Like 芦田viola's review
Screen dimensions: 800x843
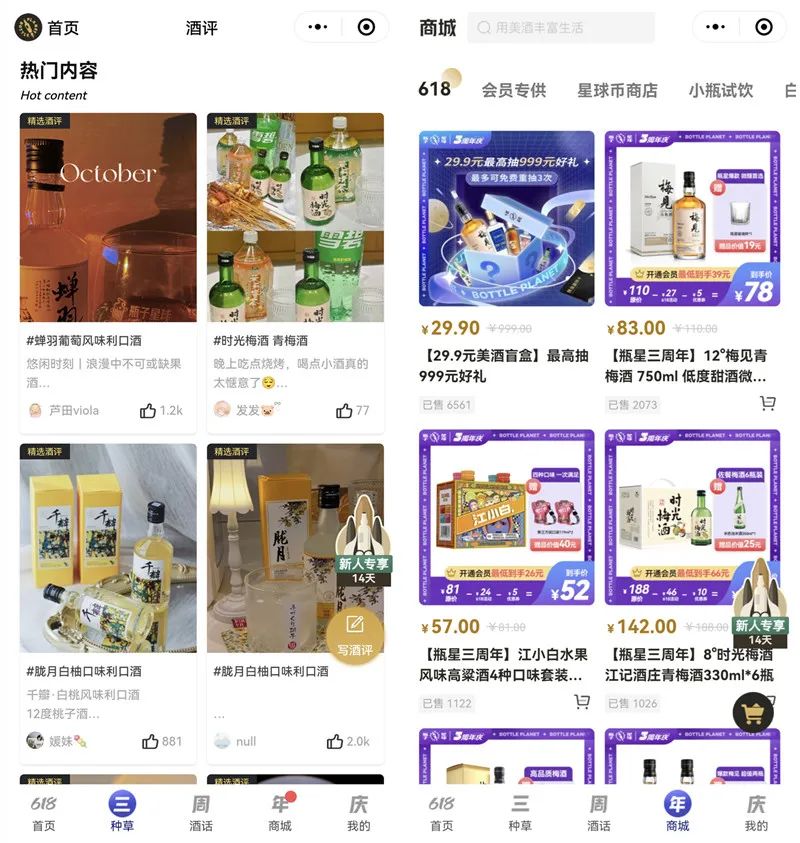pyautogui.click(x=148, y=410)
